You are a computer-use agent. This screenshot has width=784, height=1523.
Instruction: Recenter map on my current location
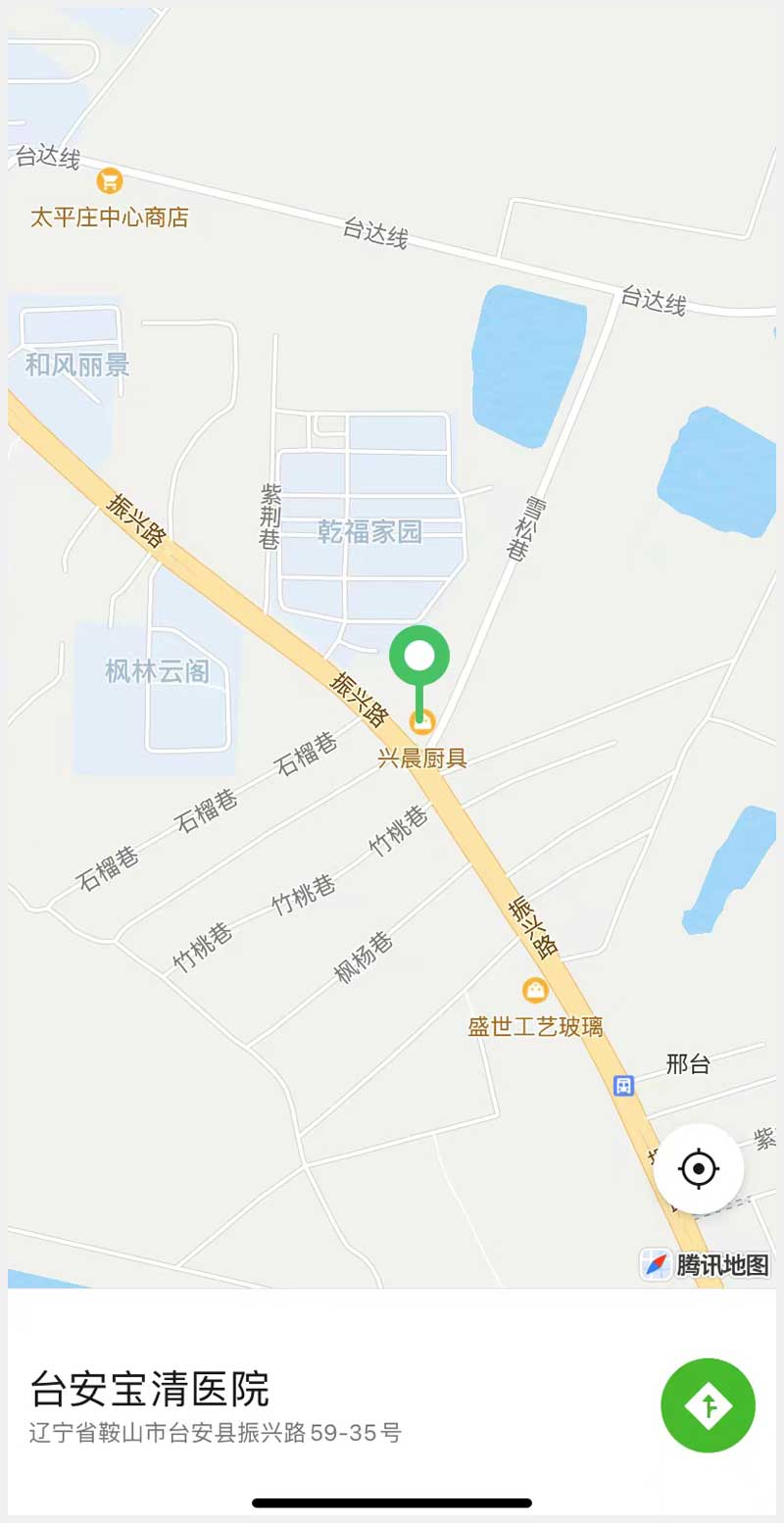point(699,1168)
